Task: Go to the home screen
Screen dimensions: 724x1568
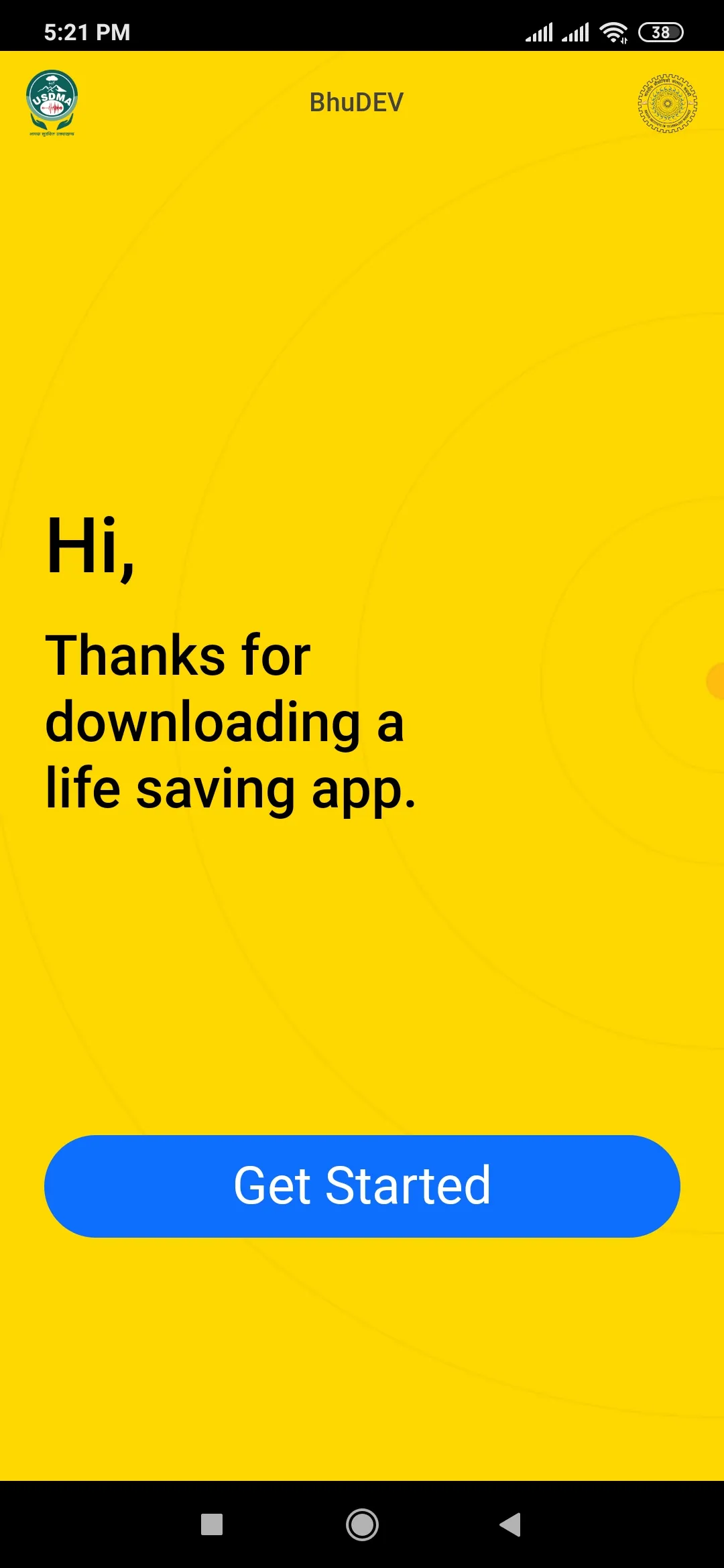Action: pos(362,1524)
